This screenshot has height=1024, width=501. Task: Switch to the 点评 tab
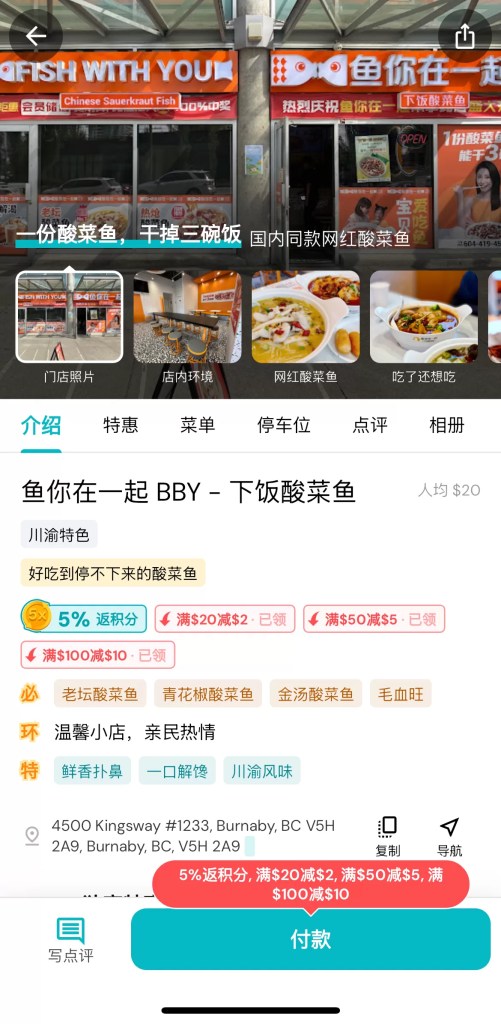[x=370, y=425]
